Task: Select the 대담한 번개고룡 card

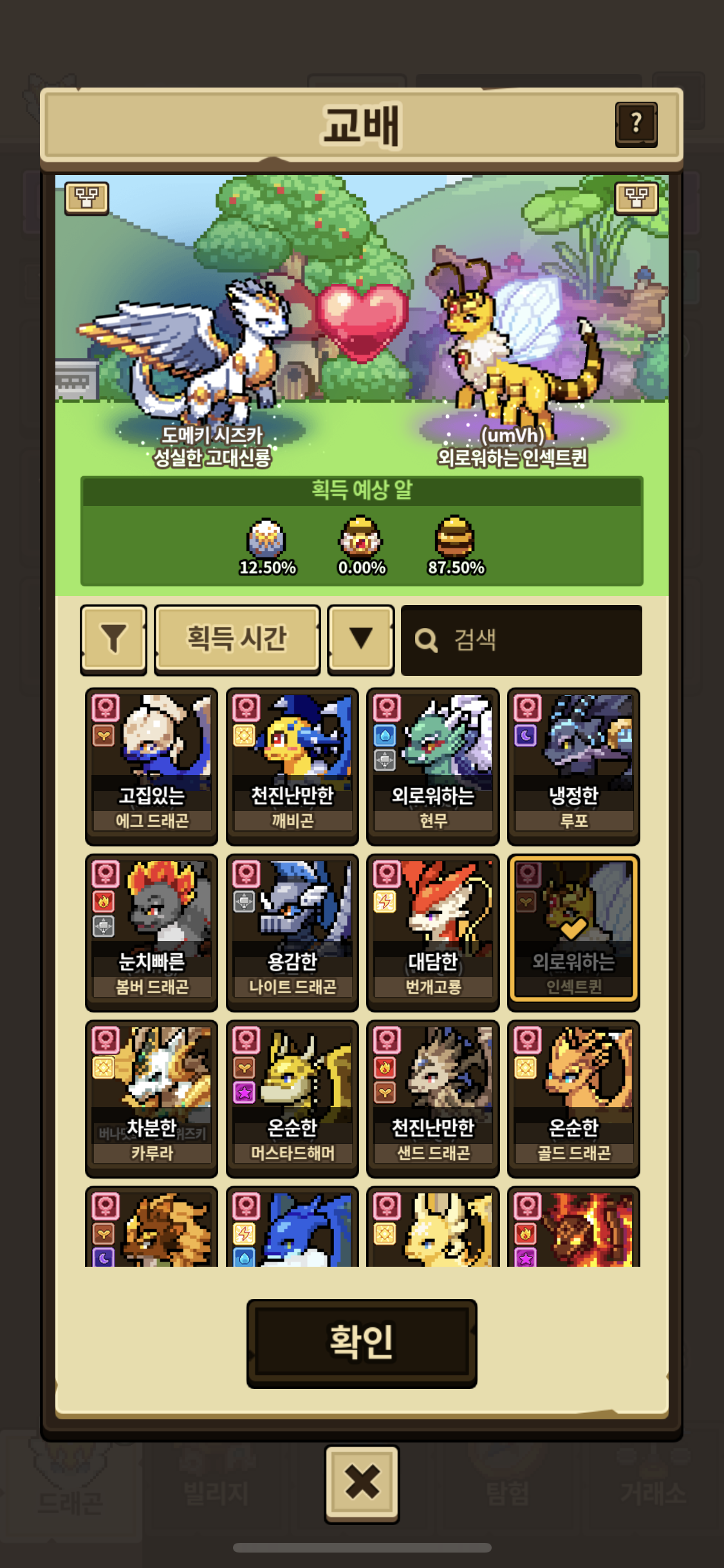Action: tap(433, 932)
